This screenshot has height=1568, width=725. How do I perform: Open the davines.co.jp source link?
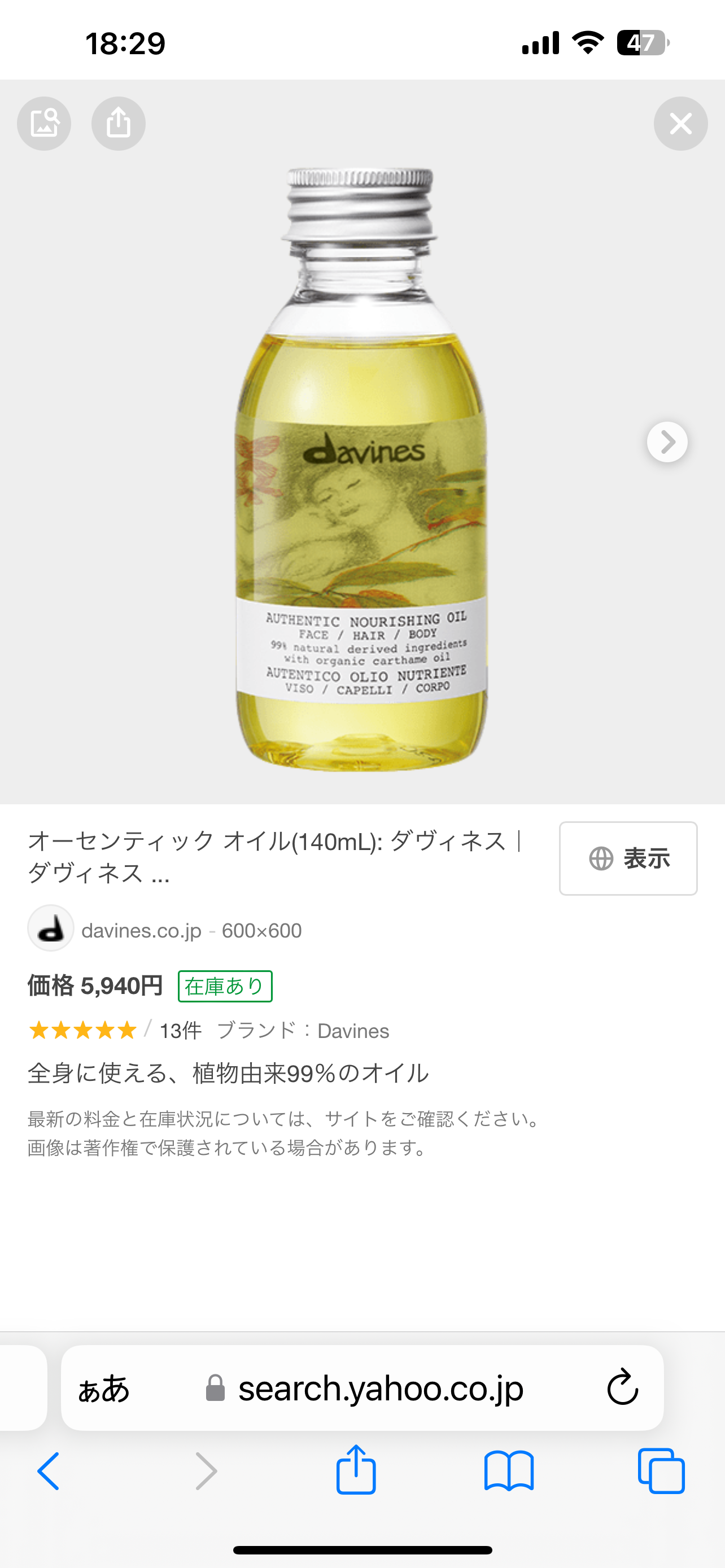click(x=141, y=930)
